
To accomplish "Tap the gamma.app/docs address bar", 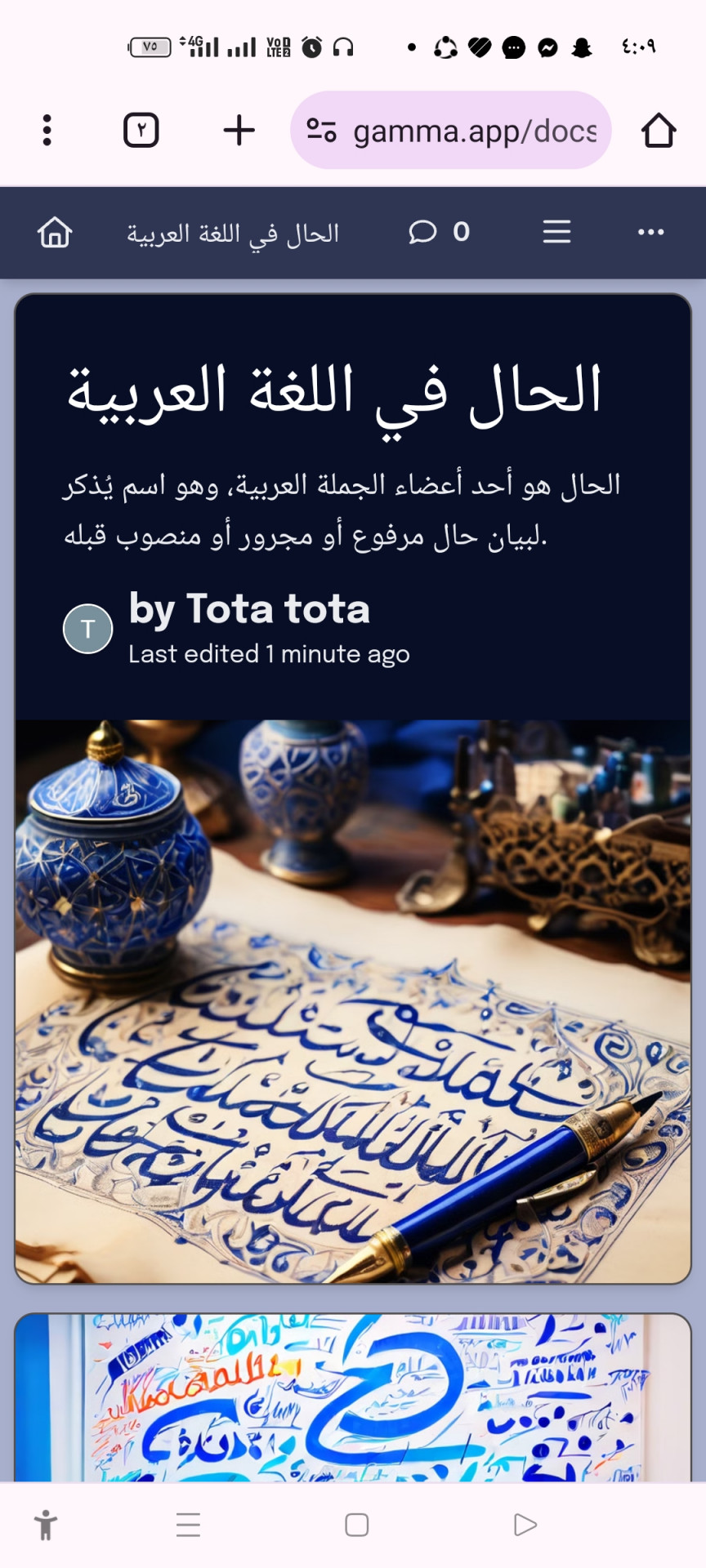I will (x=451, y=131).
